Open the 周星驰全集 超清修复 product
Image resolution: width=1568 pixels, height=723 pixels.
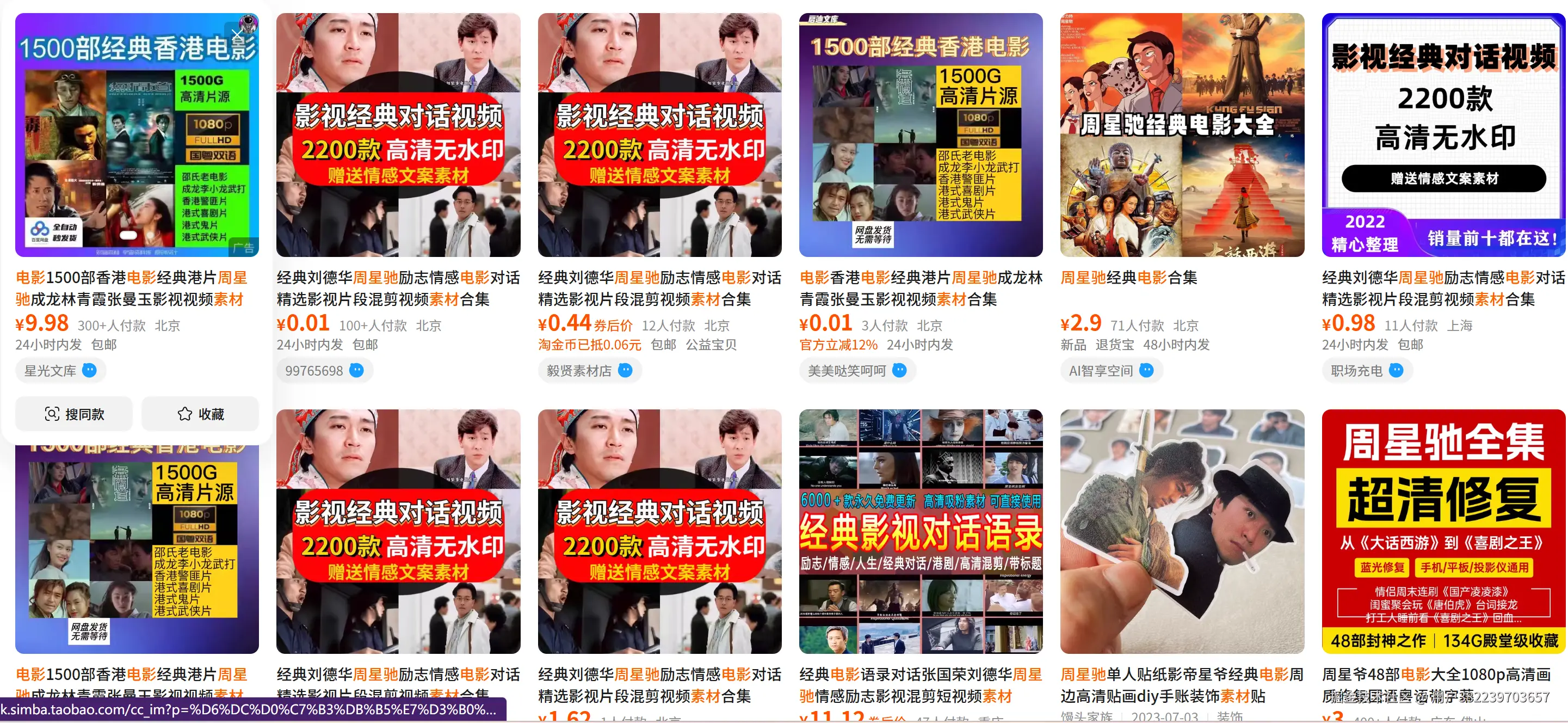click(1443, 531)
